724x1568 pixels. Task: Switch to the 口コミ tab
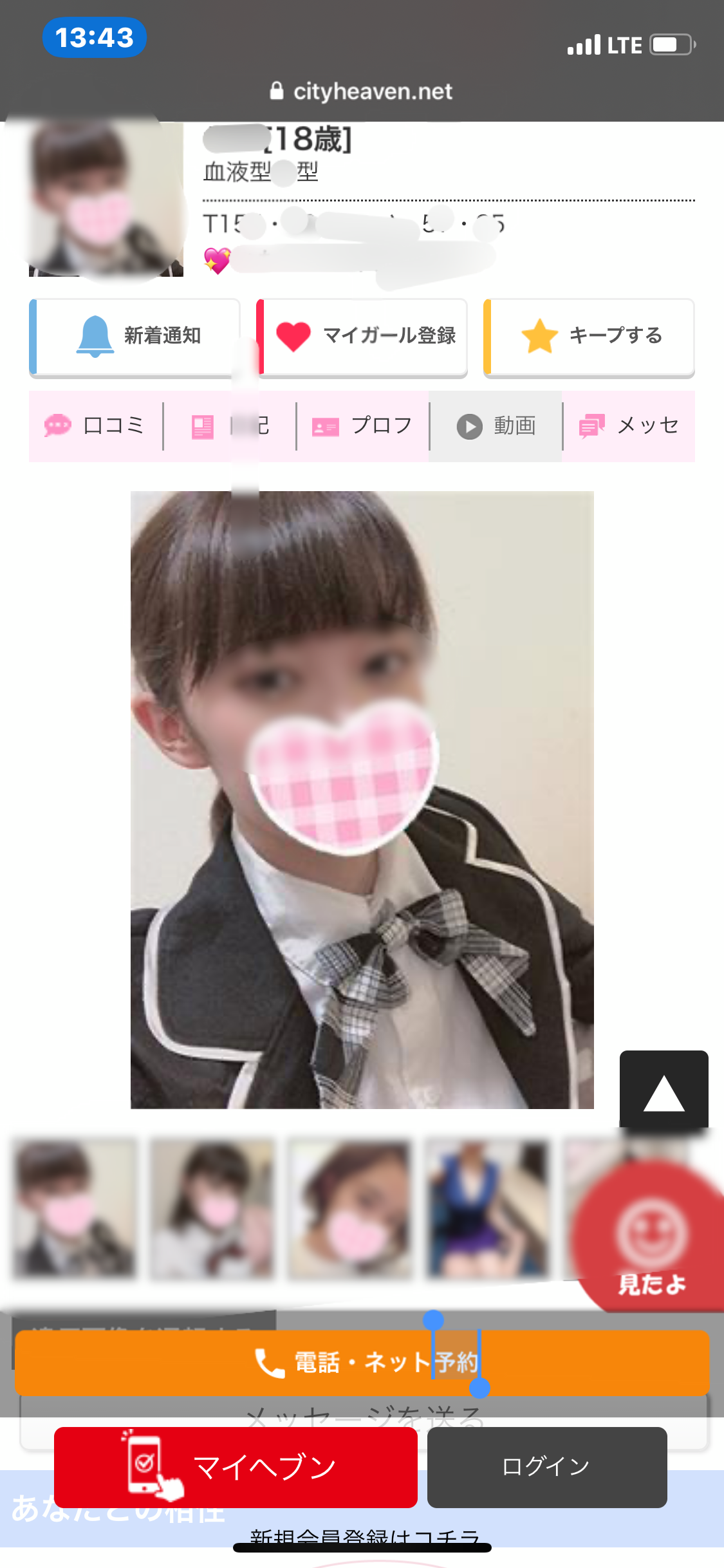point(95,425)
